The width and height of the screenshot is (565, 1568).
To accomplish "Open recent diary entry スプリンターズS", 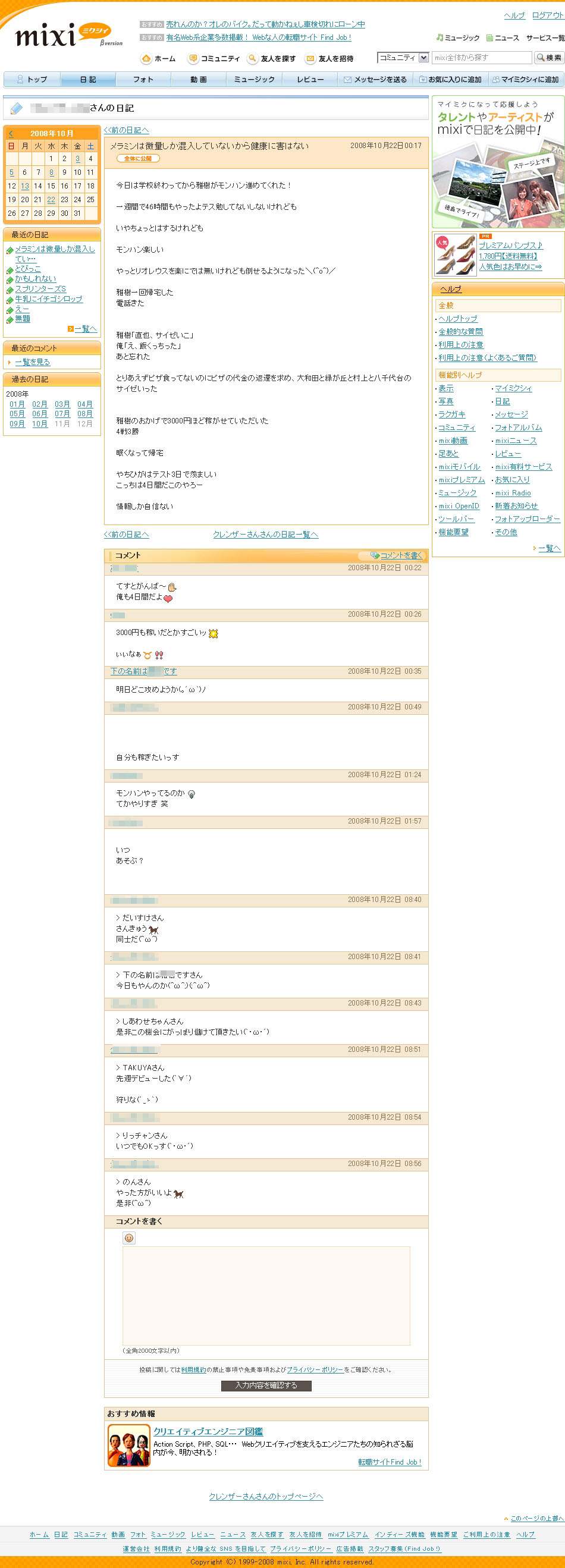I will click(40, 289).
